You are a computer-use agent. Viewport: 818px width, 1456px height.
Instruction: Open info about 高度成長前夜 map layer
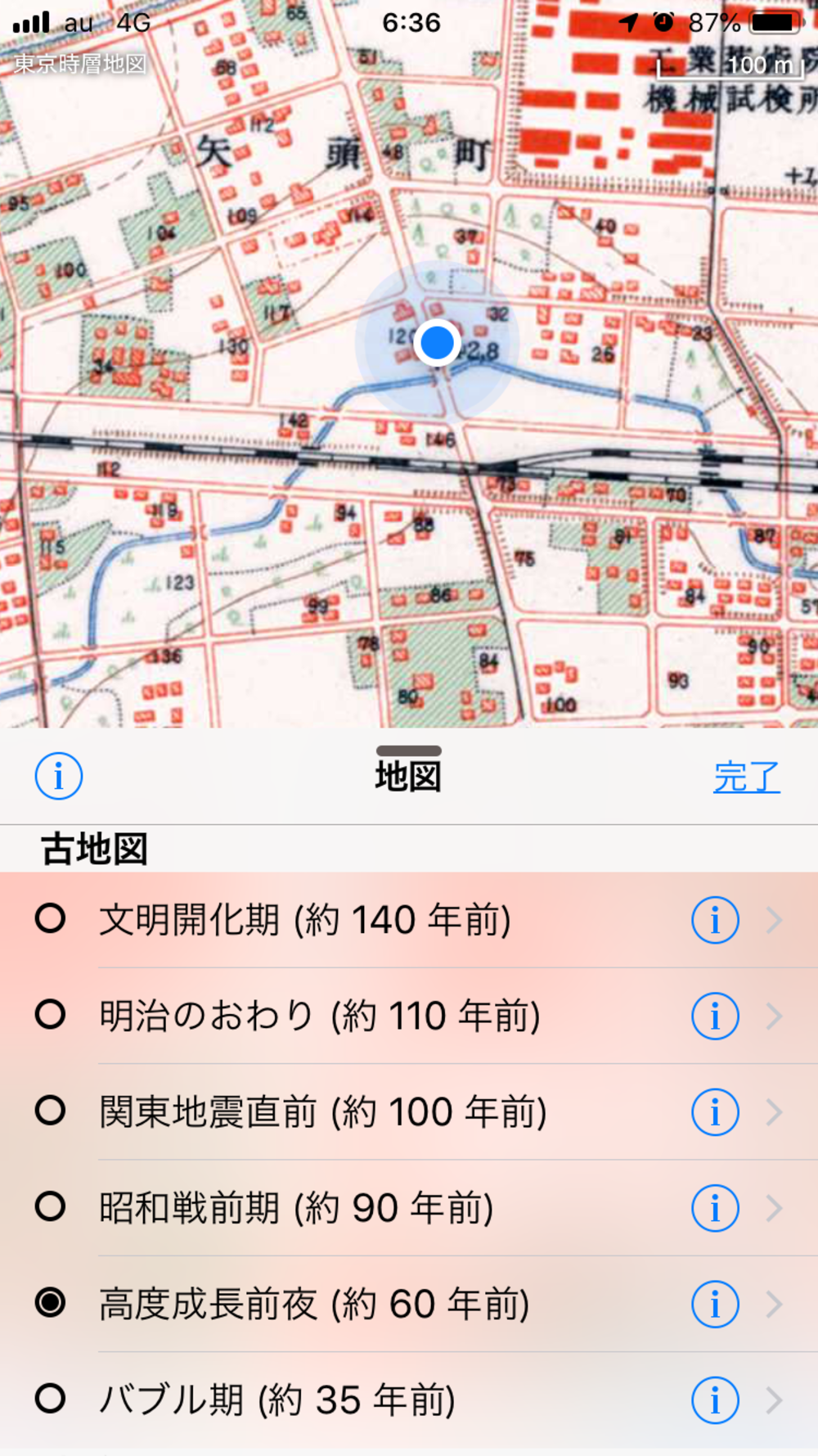pos(714,1304)
